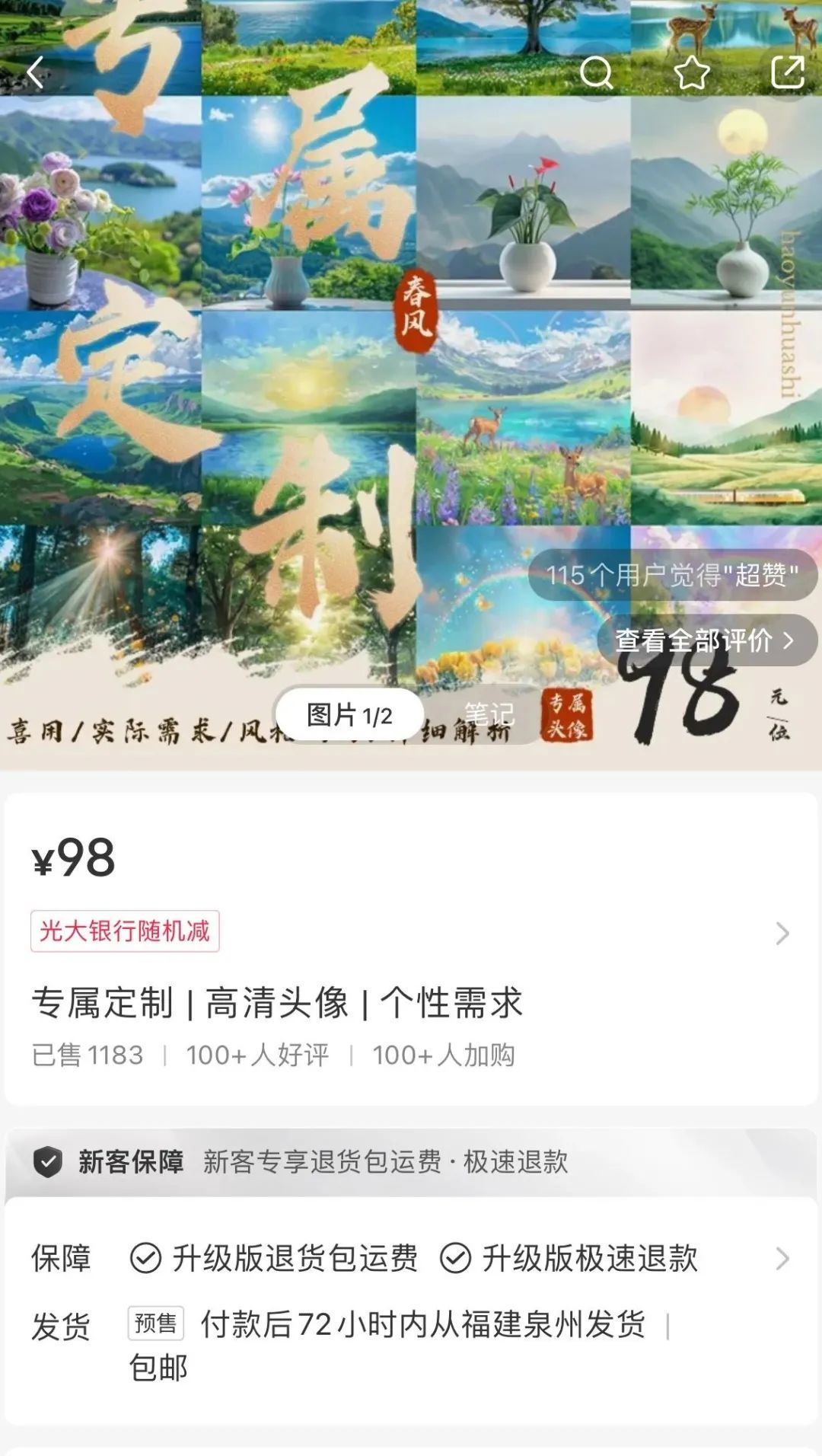
Task: Open the 光大银行随机减 promotion details
Action: (126, 931)
